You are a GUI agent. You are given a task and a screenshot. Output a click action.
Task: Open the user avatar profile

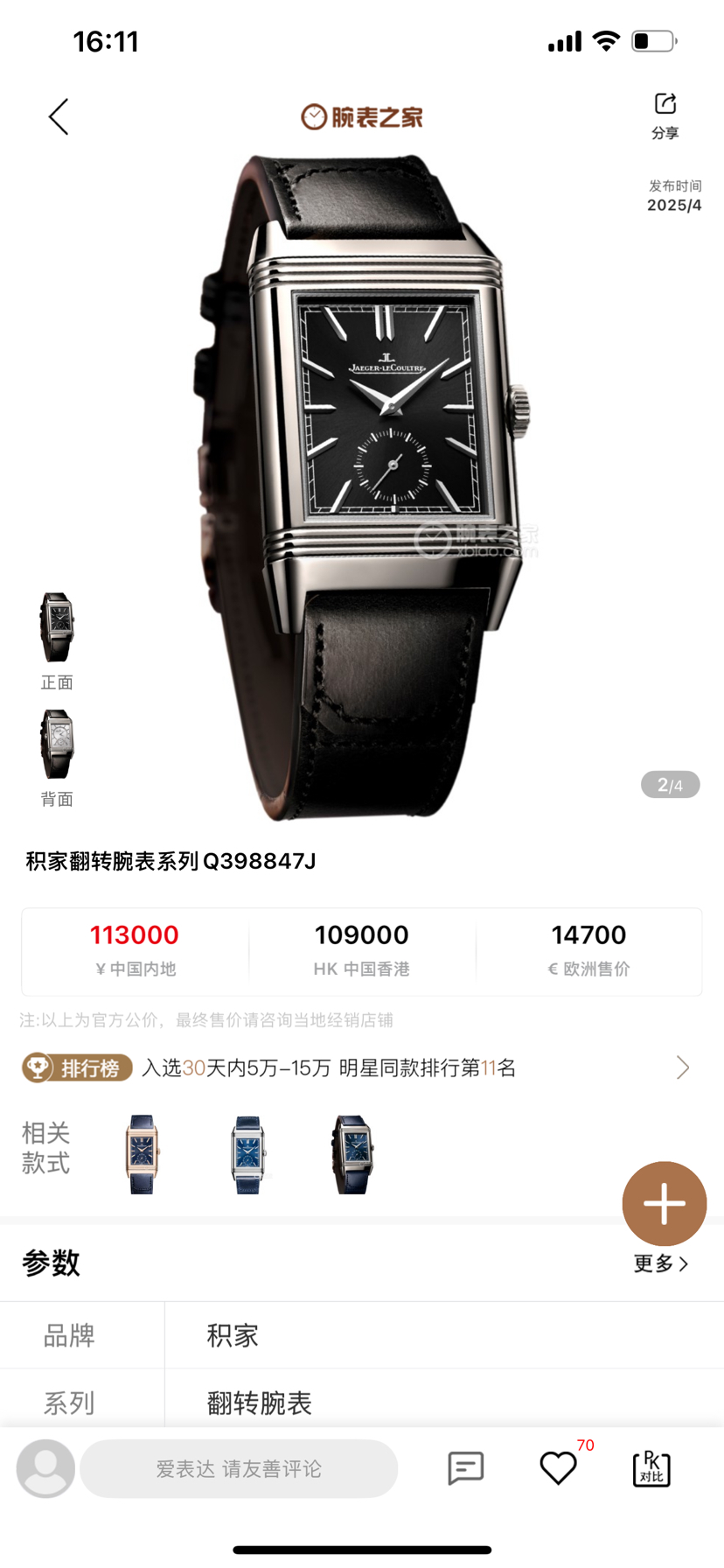tap(45, 1467)
